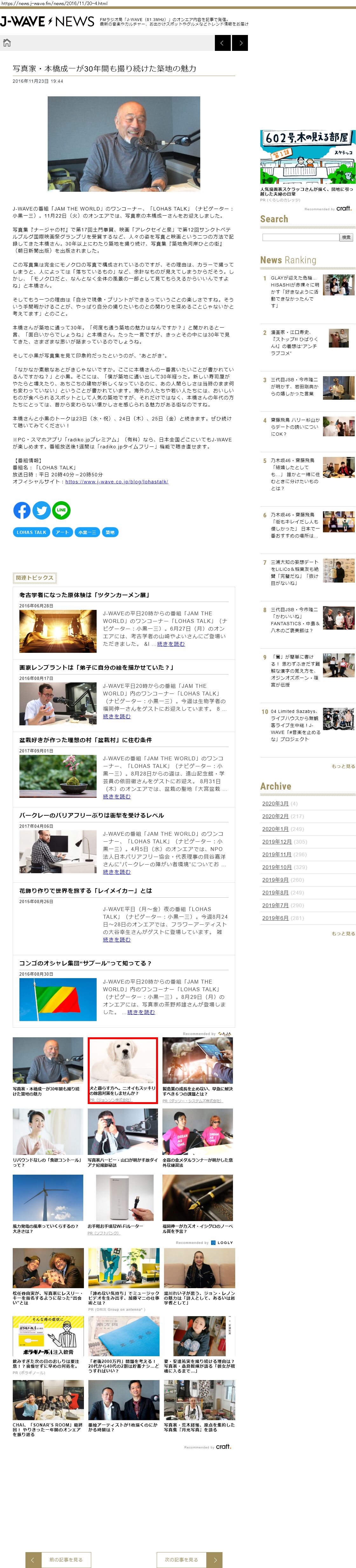Open the 2020年3月 archive link

point(275,804)
